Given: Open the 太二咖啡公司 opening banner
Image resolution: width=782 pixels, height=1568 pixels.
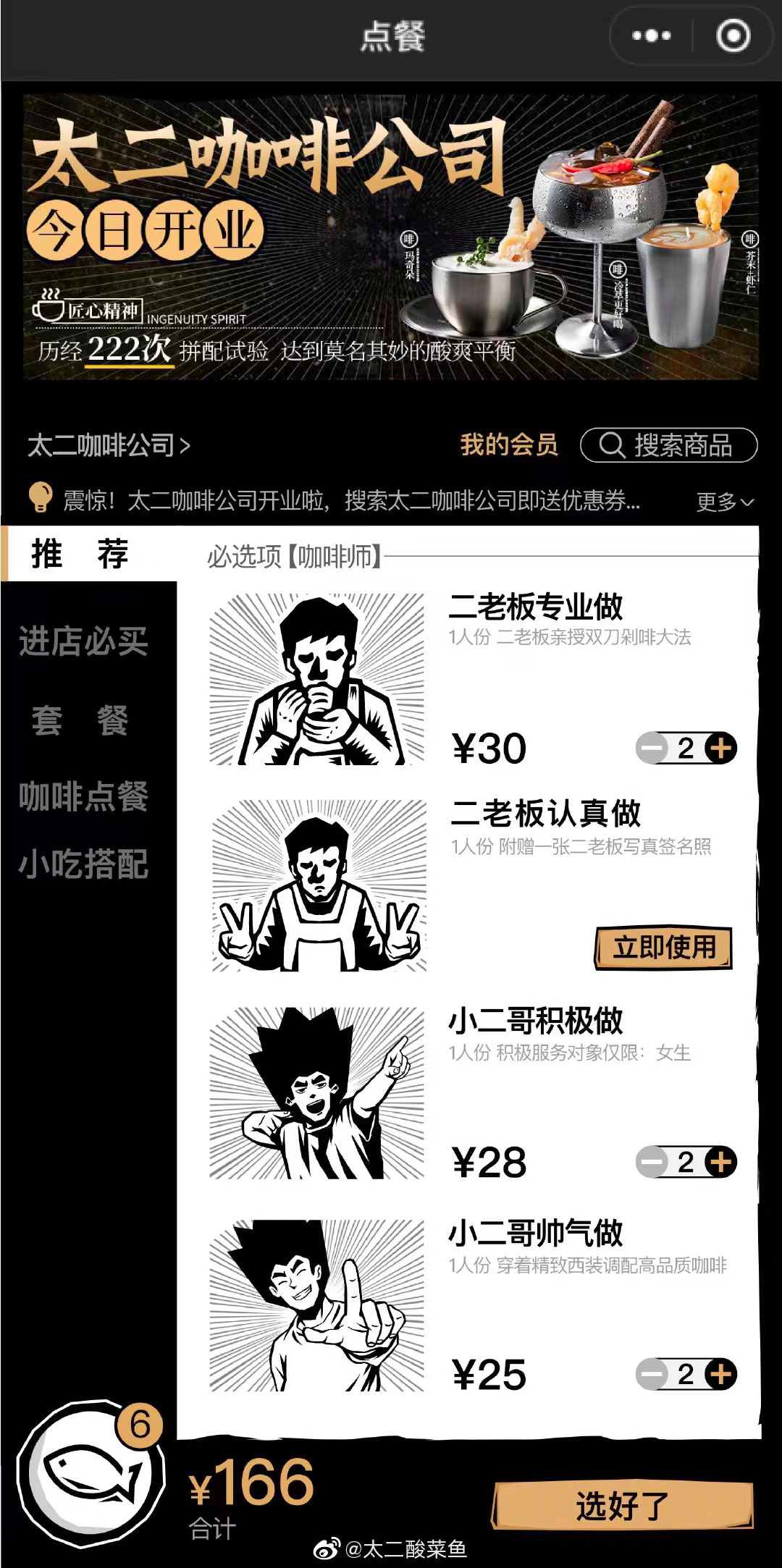Looking at the screenshot, I should (x=391, y=237).
